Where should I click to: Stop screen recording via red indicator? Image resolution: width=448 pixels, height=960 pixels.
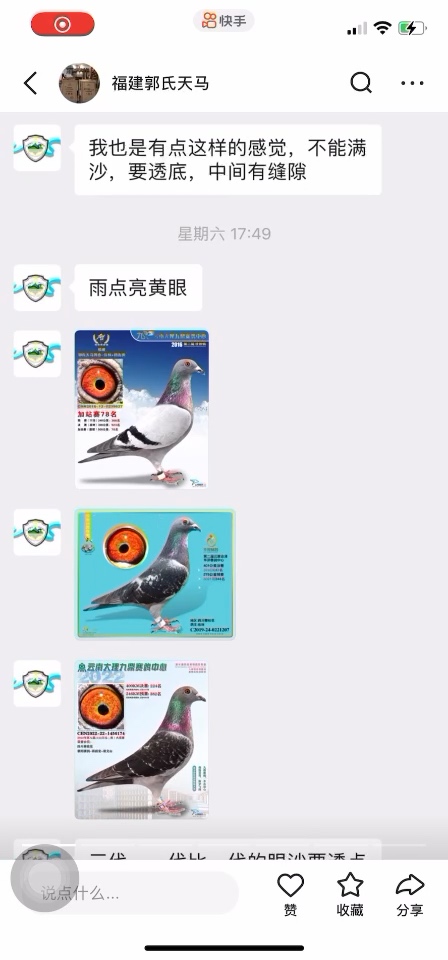(x=62, y=24)
